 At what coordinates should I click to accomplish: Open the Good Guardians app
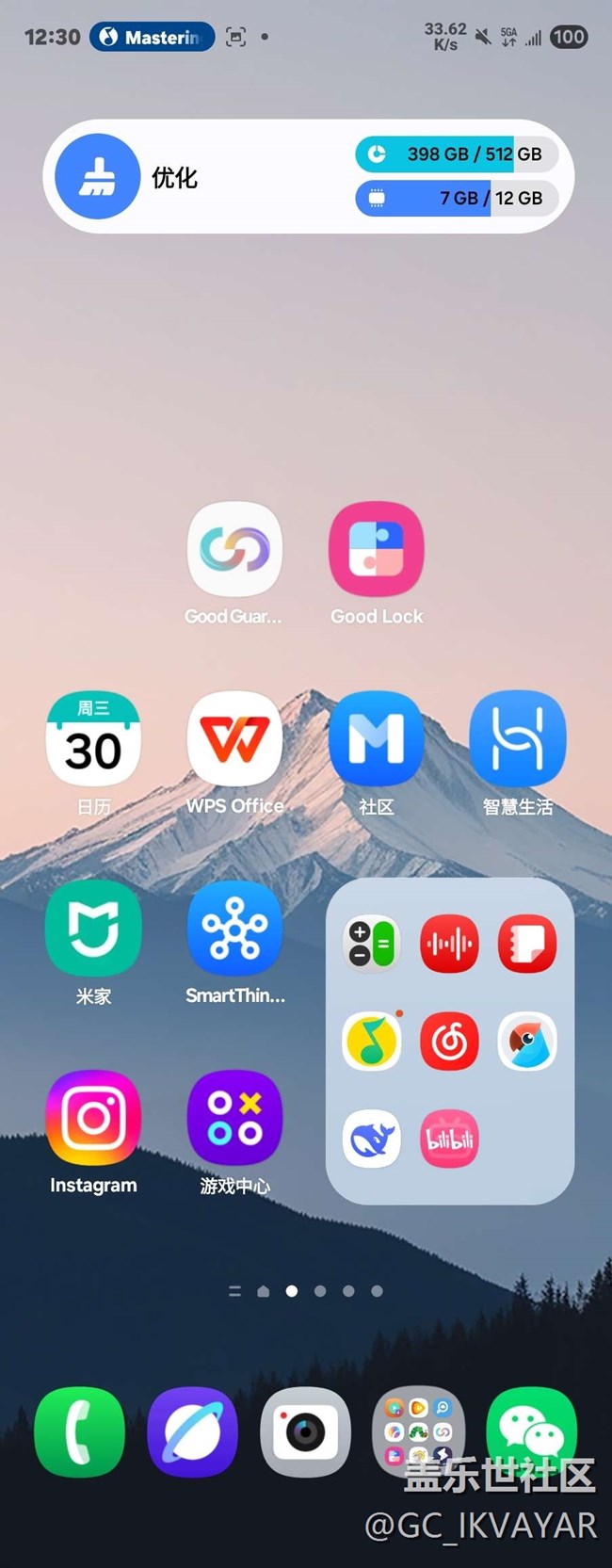coord(234,550)
